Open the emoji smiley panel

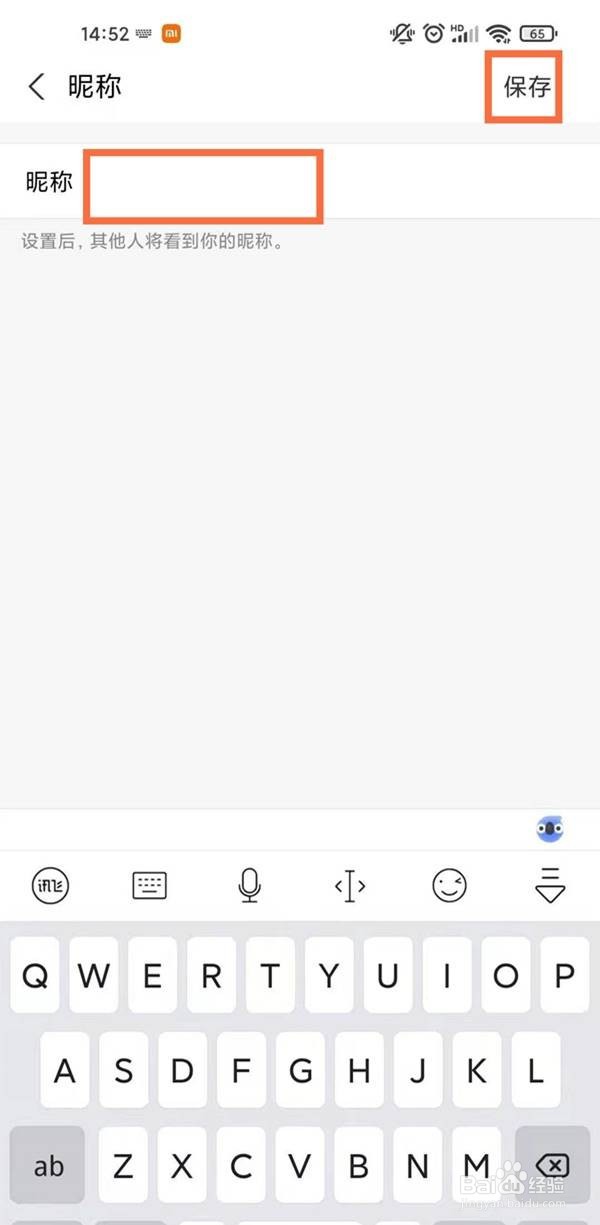(x=449, y=885)
